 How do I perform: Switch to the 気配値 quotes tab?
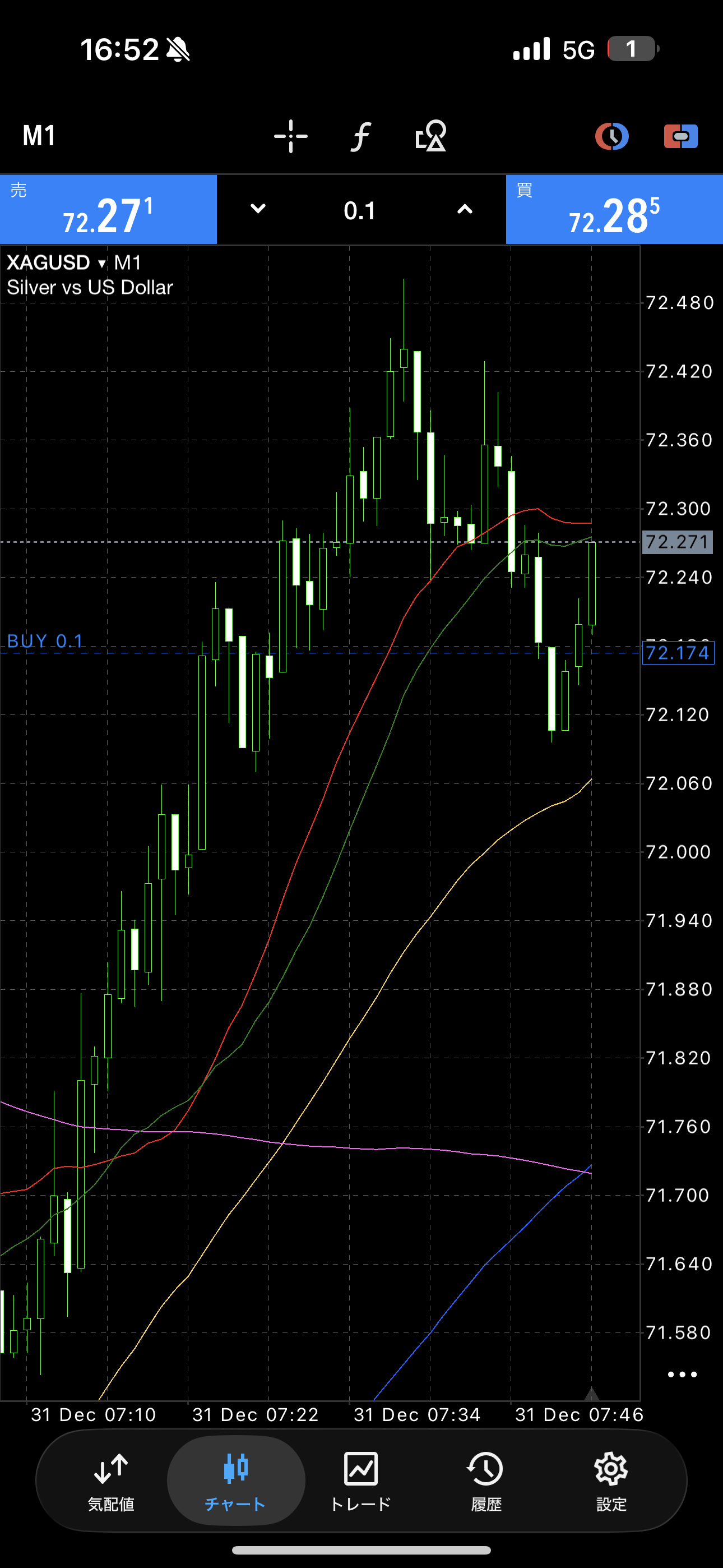coord(111,1480)
